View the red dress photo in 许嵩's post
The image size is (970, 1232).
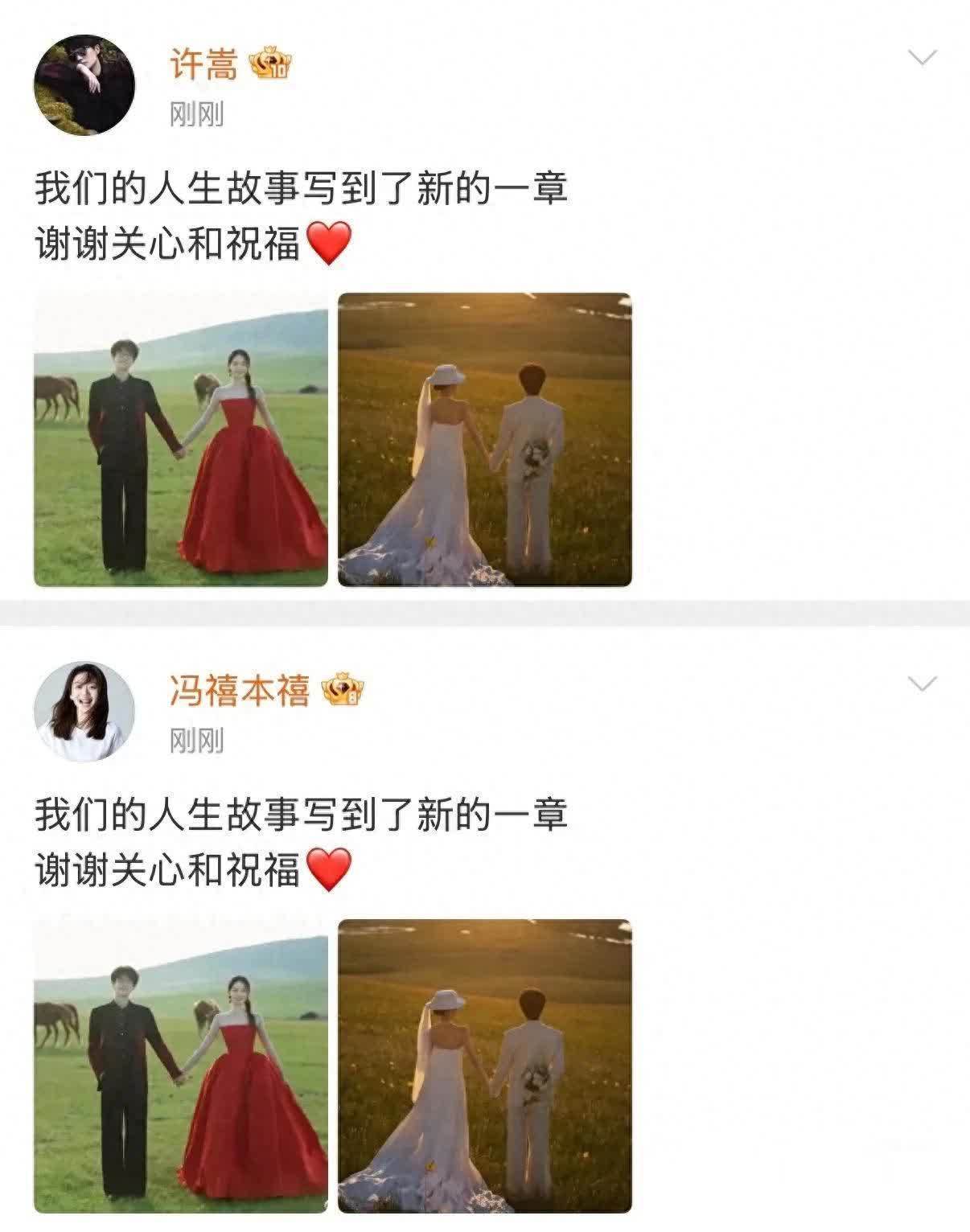(x=181, y=440)
